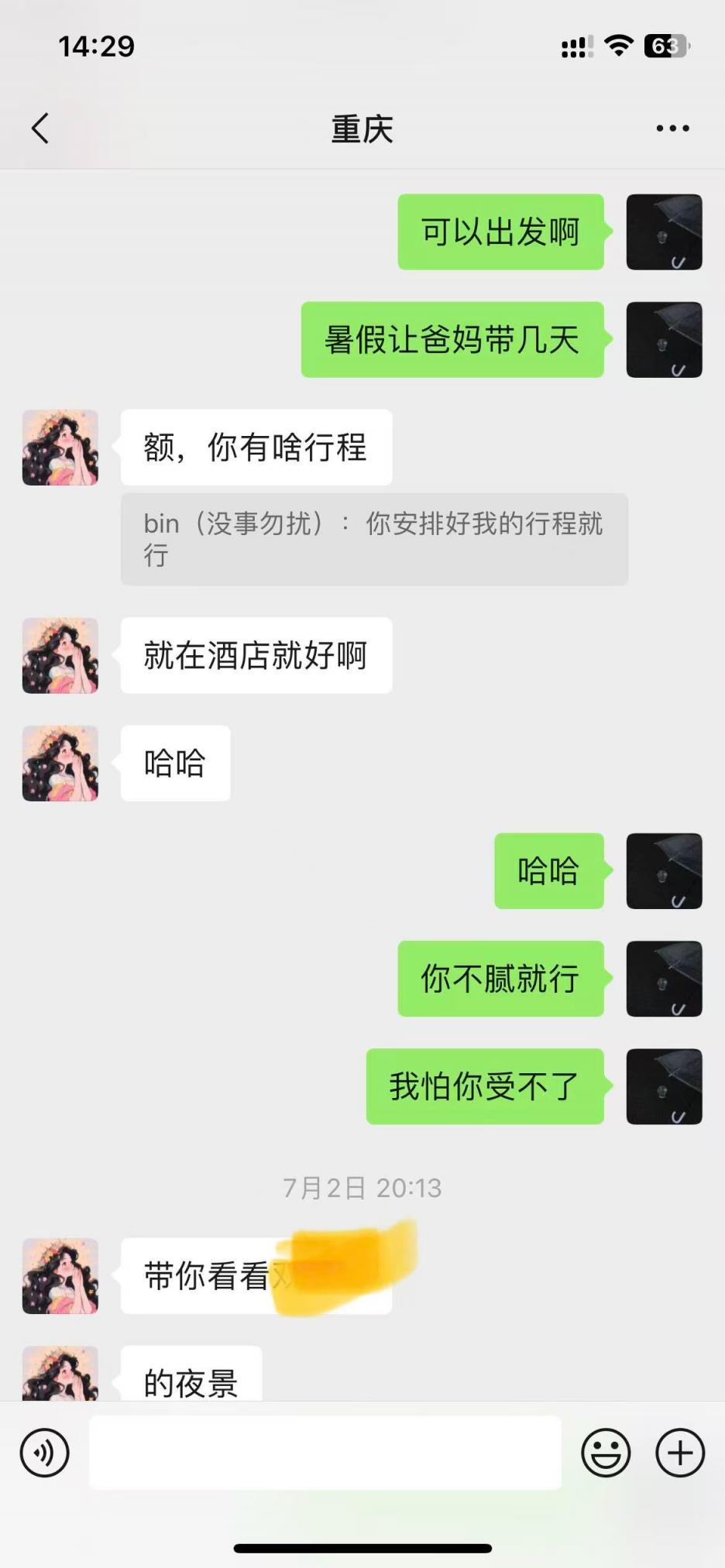This screenshot has height=1568, width=725.
Task: Focus the message text field
Action: (325, 1453)
